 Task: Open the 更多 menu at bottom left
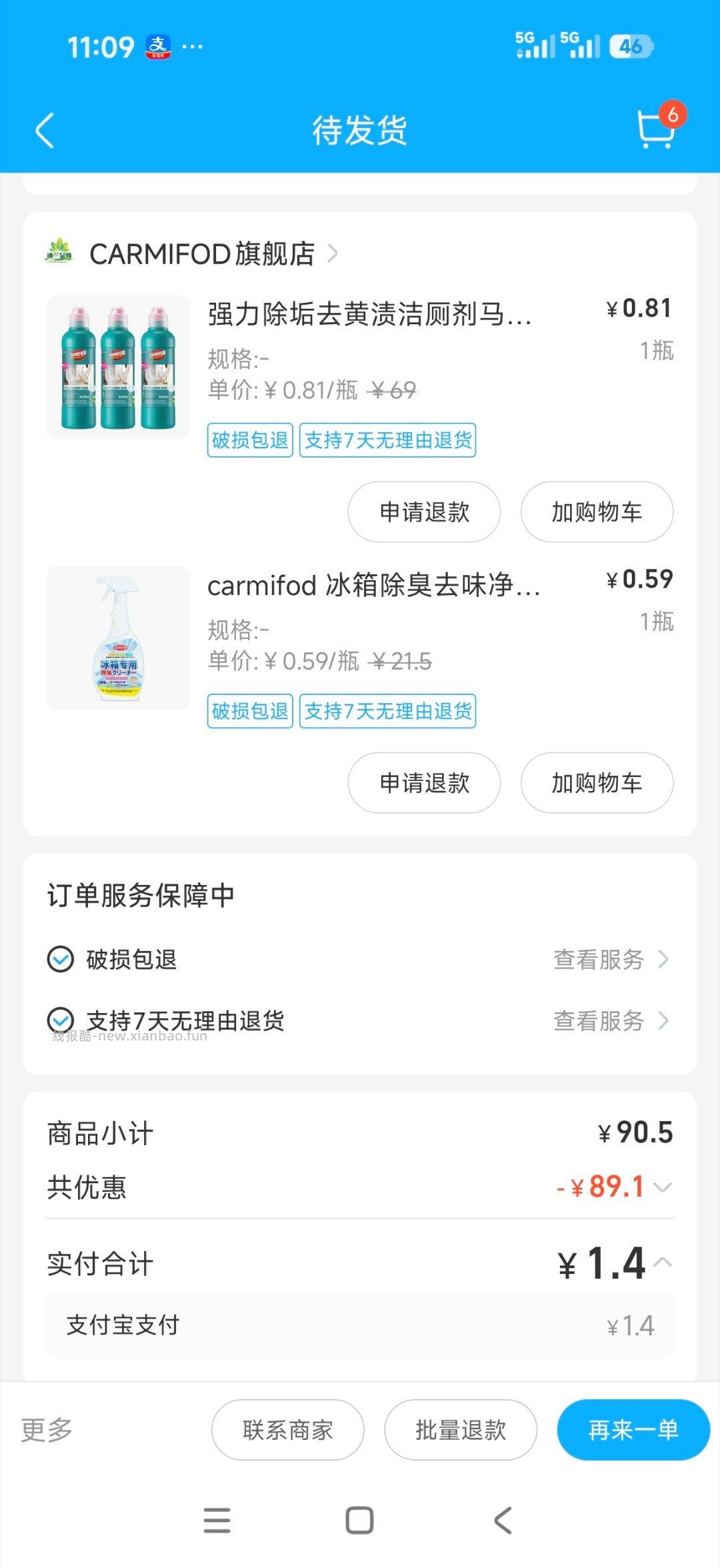tap(45, 1430)
